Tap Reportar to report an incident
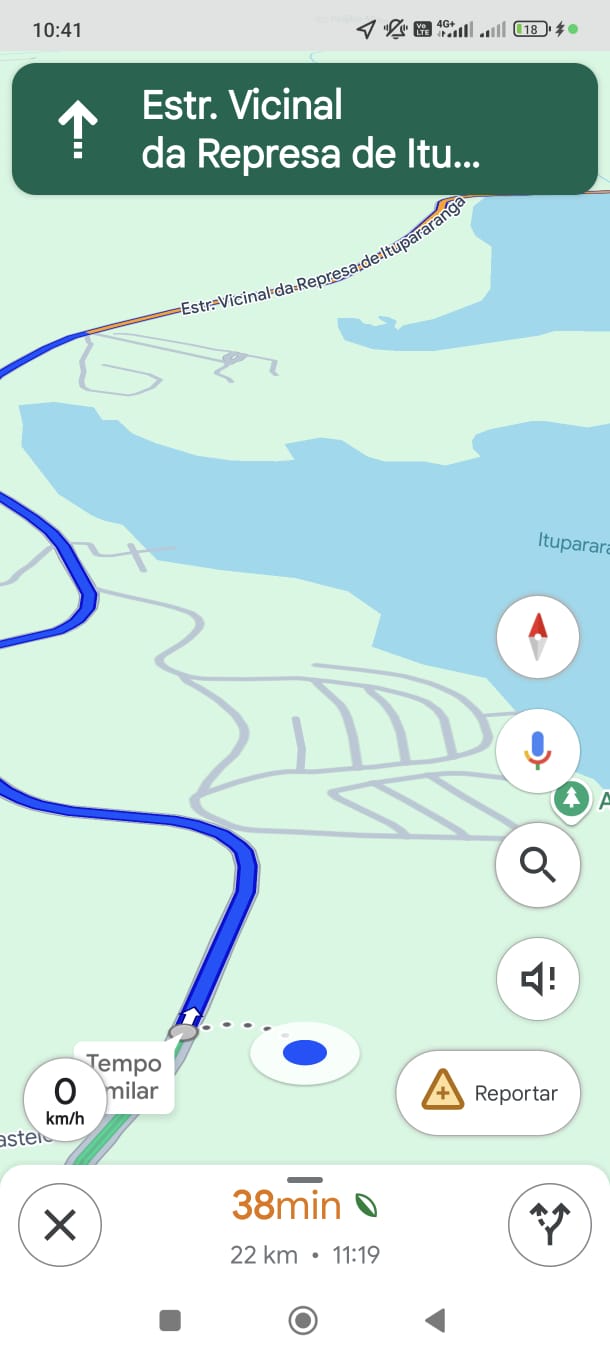 pos(488,1093)
